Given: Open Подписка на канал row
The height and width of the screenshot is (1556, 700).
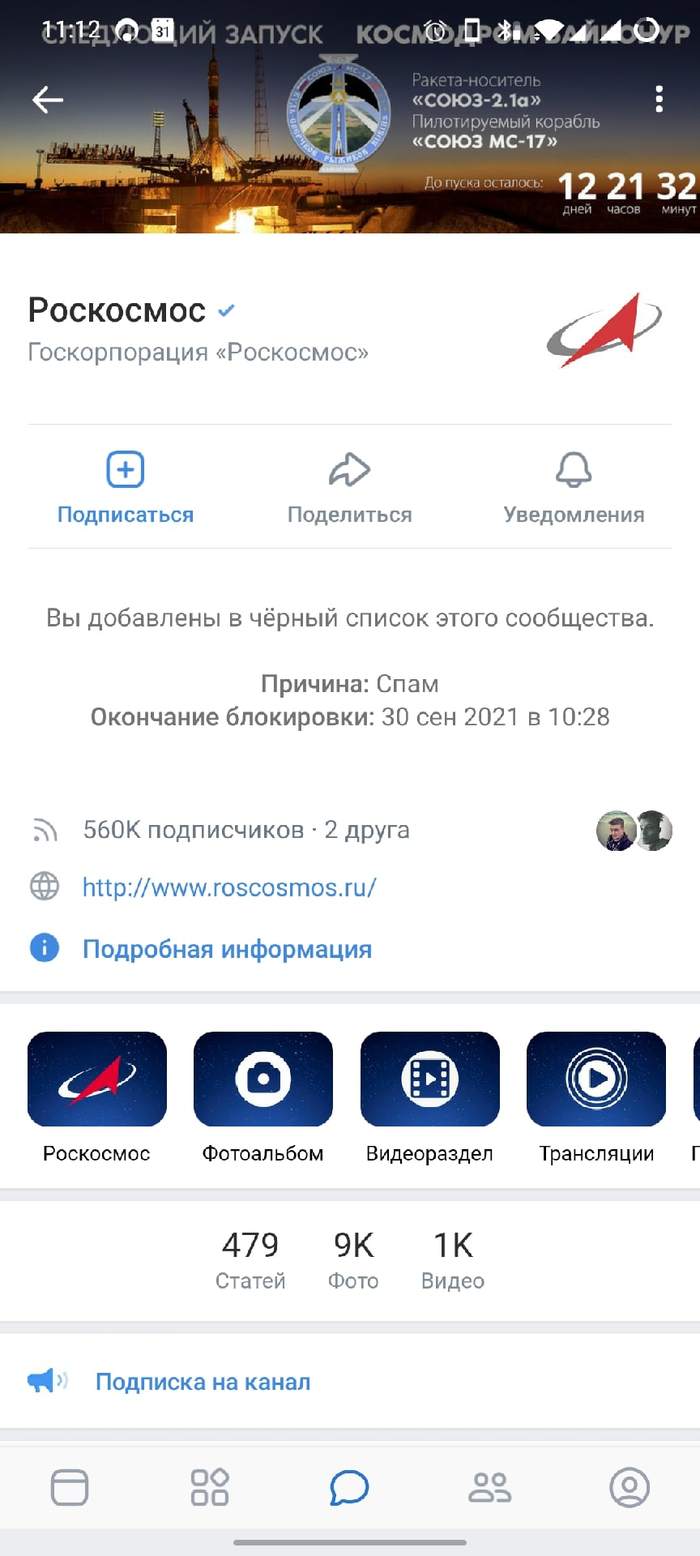Looking at the screenshot, I should 202,1382.
